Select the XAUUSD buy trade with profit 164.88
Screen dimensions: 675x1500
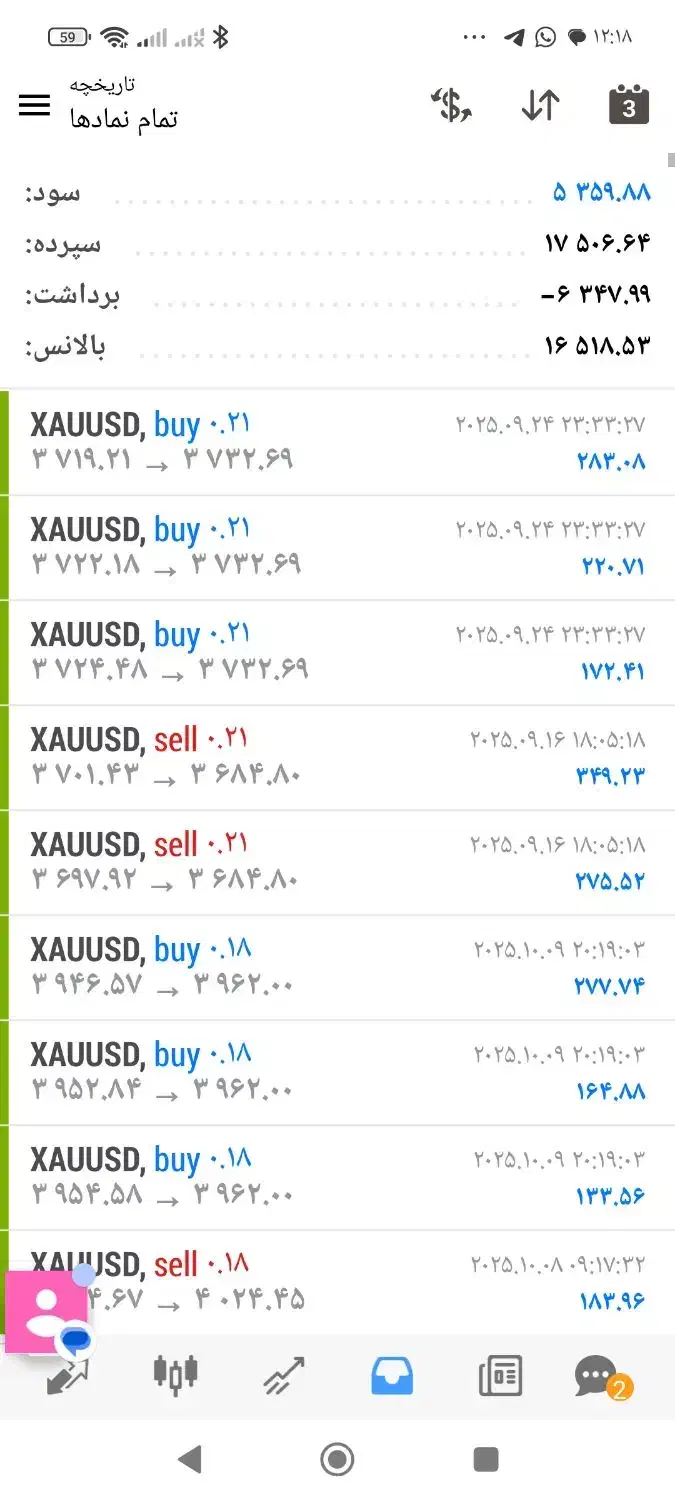(x=338, y=1073)
